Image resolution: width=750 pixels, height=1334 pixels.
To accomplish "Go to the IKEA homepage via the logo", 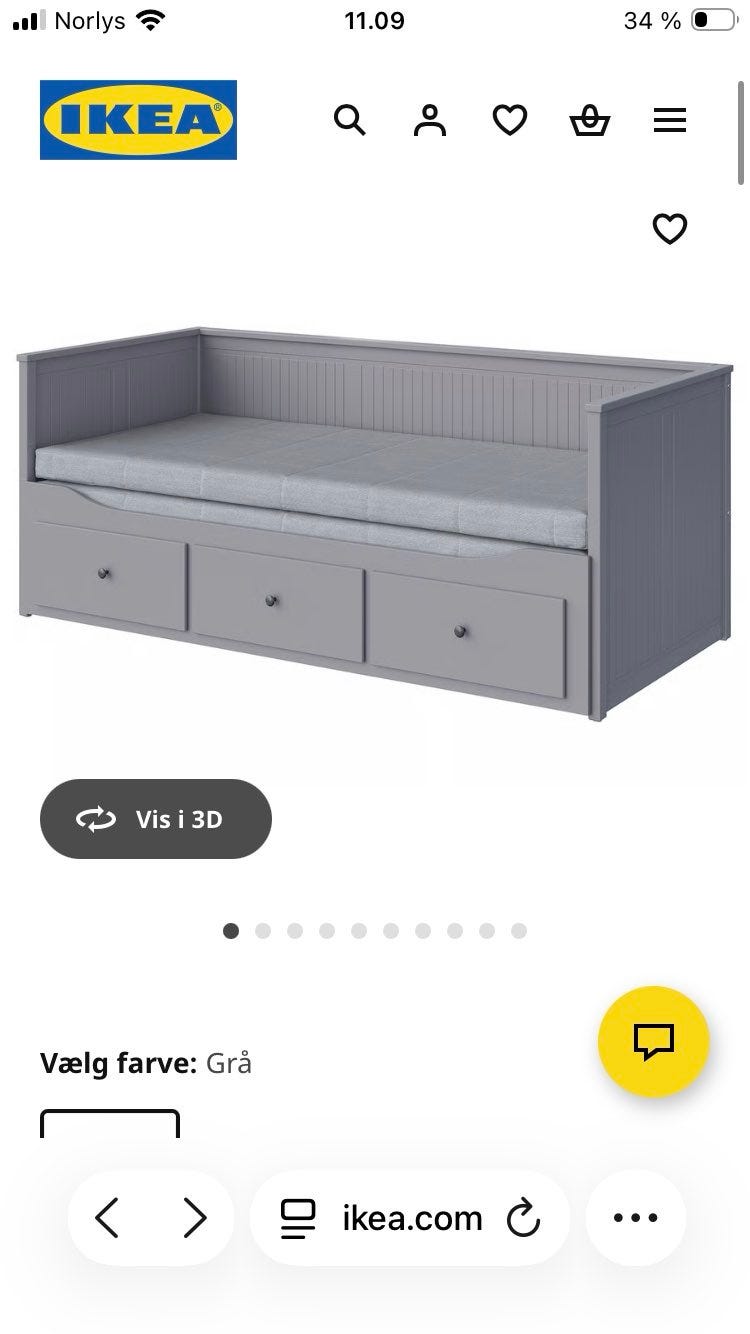I will pyautogui.click(x=137, y=119).
